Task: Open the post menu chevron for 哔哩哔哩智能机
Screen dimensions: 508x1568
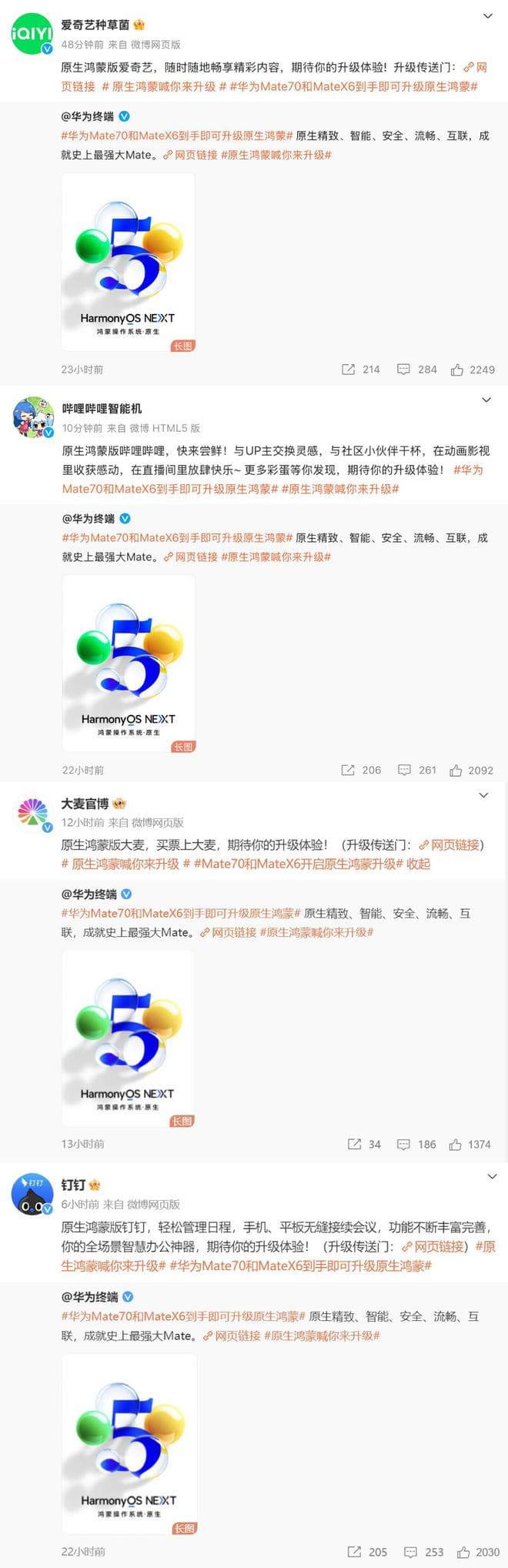Action: (x=486, y=400)
